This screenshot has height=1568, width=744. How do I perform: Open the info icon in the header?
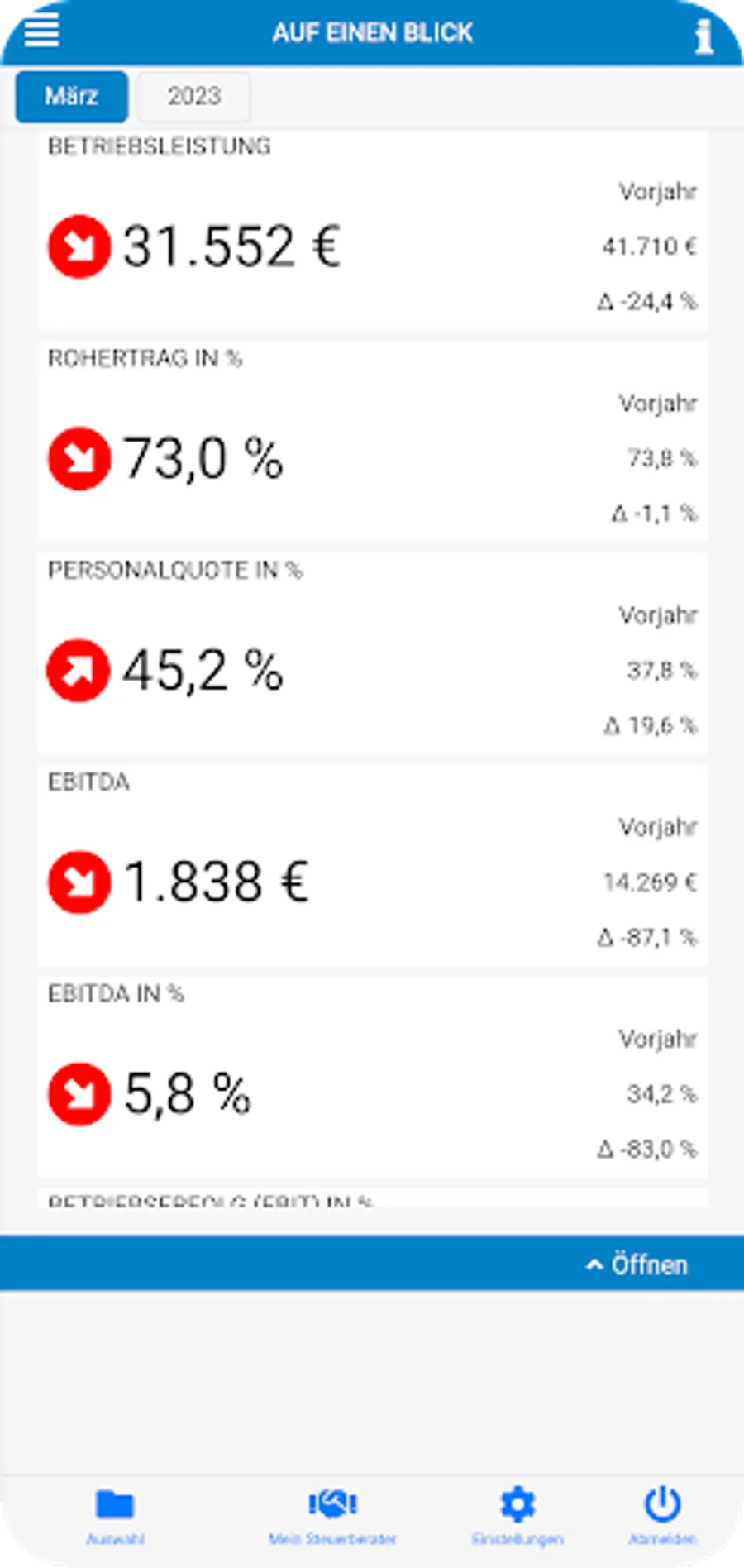point(703,36)
